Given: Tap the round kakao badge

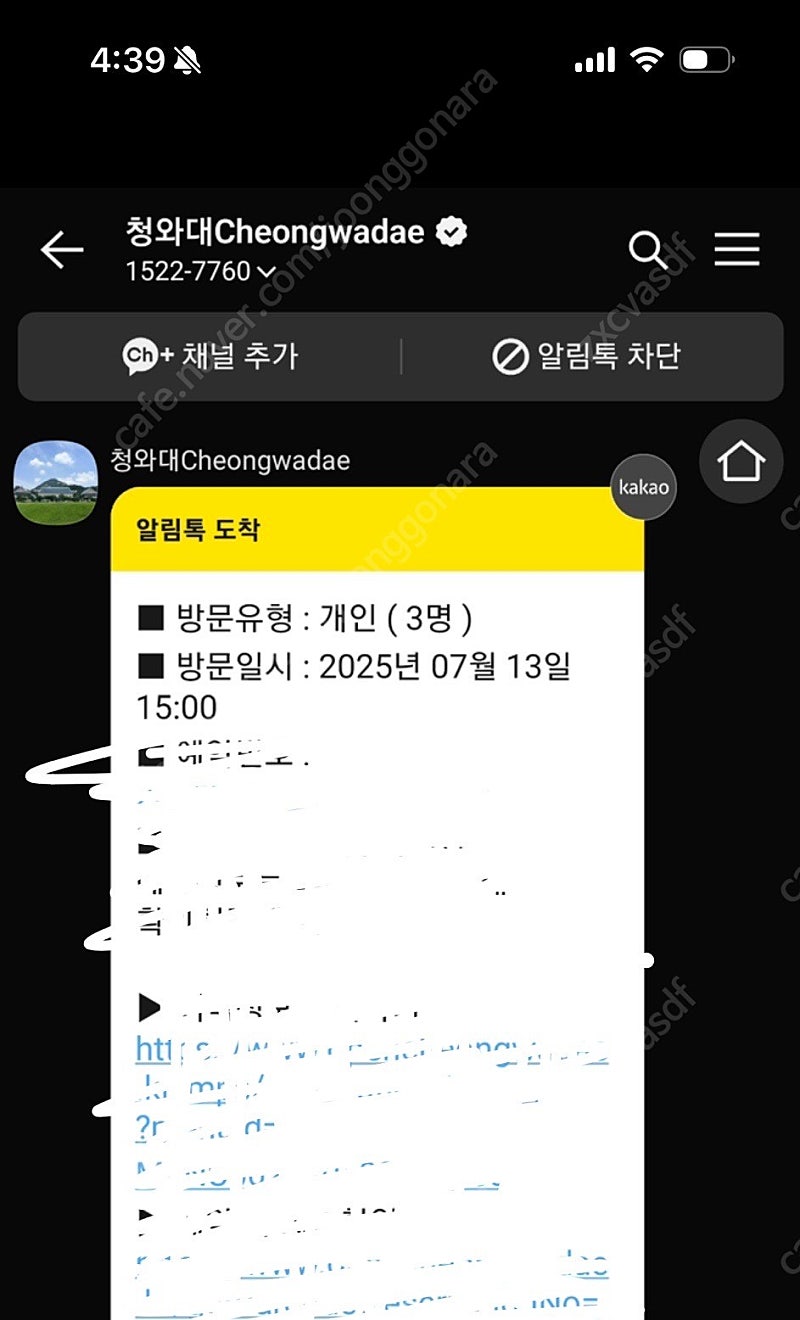Looking at the screenshot, I should tap(641, 487).
